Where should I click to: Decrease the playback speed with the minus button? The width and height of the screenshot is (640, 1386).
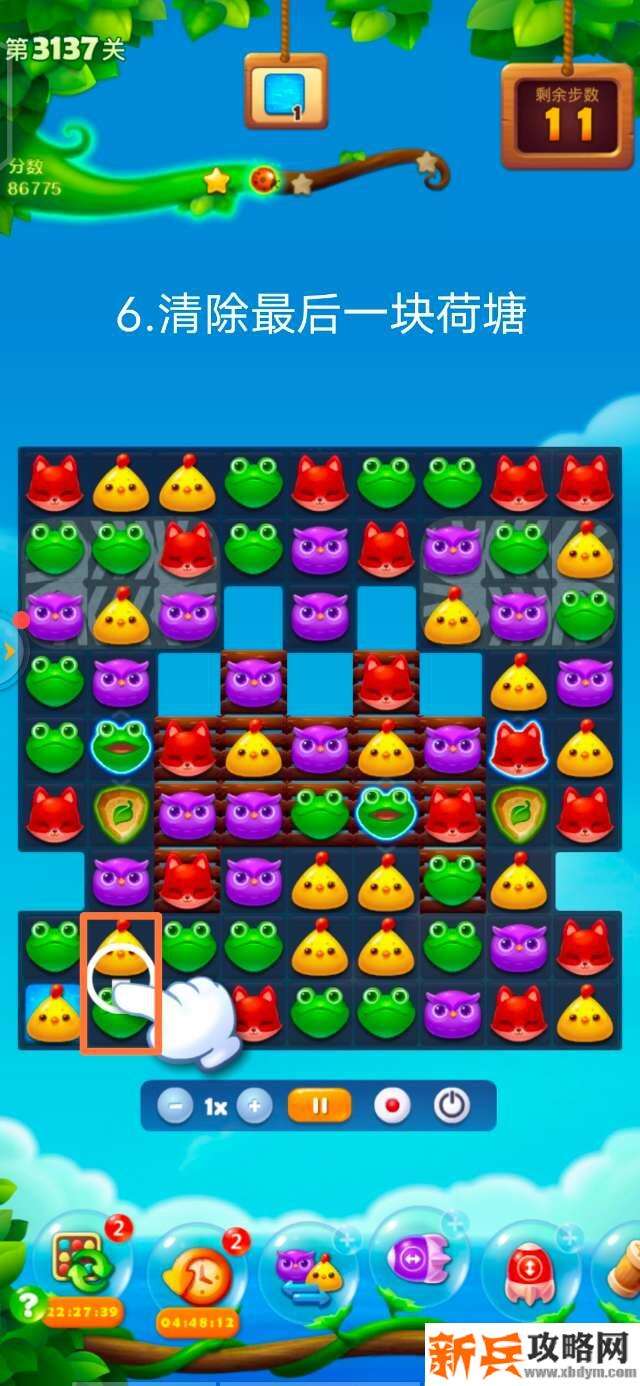tap(175, 1107)
